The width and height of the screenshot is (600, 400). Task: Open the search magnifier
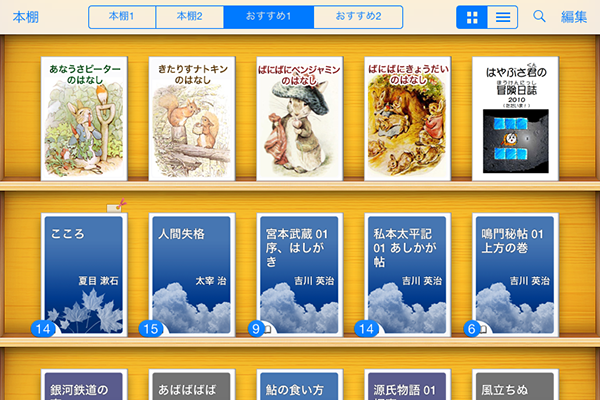point(540,17)
